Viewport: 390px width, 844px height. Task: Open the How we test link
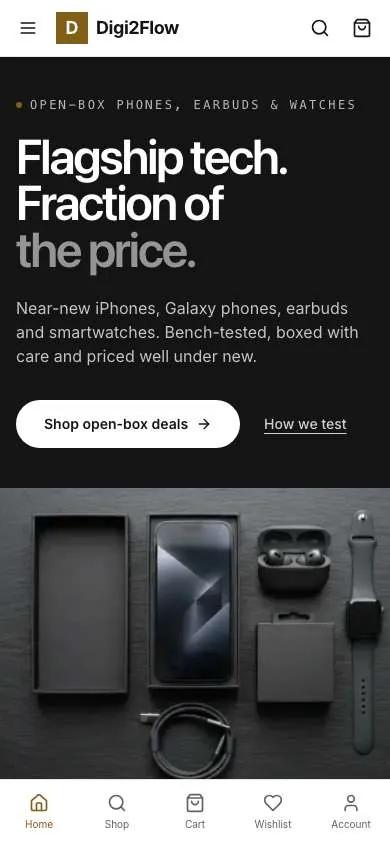coord(305,424)
